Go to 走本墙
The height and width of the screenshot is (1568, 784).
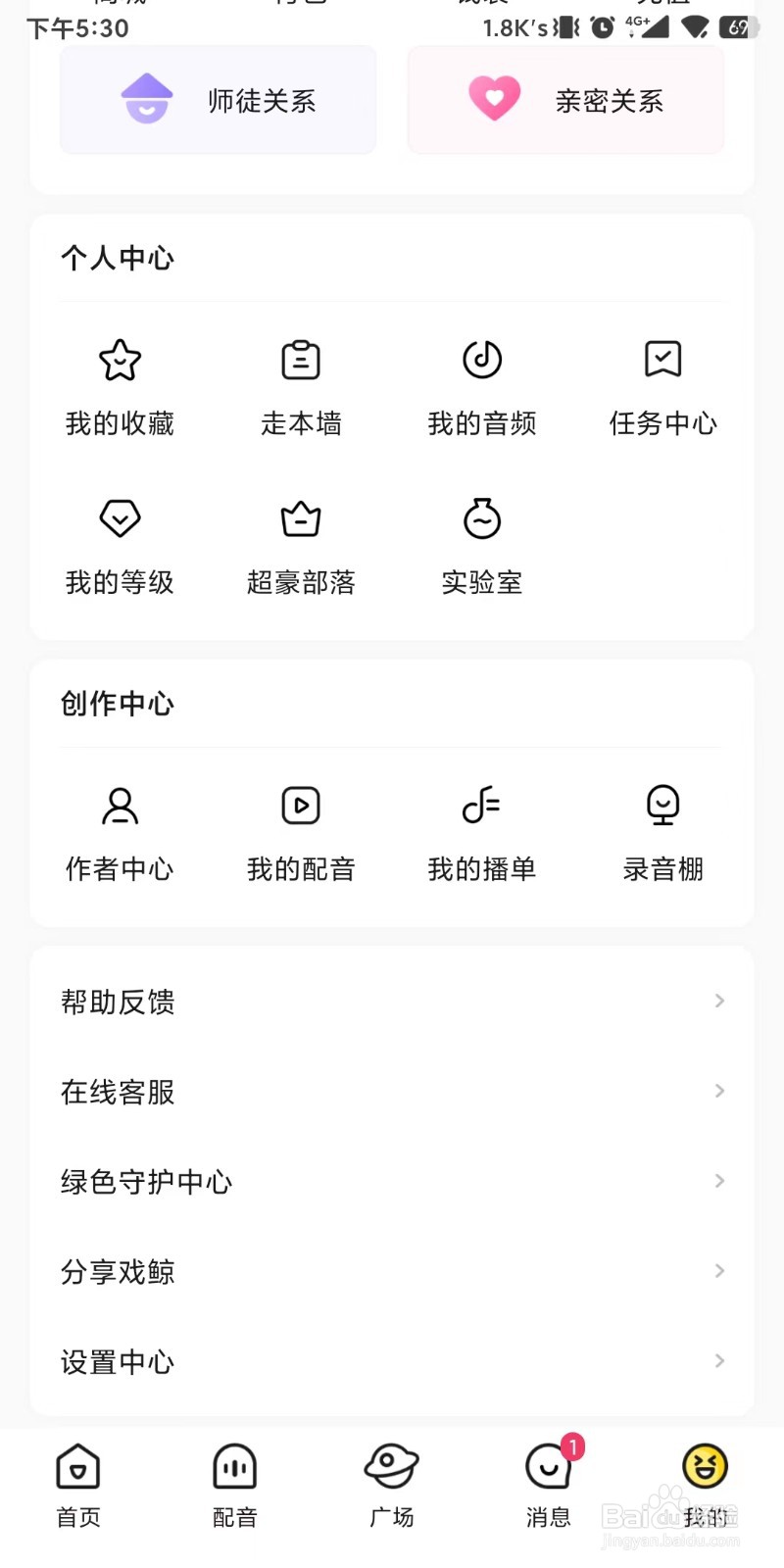(x=301, y=387)
